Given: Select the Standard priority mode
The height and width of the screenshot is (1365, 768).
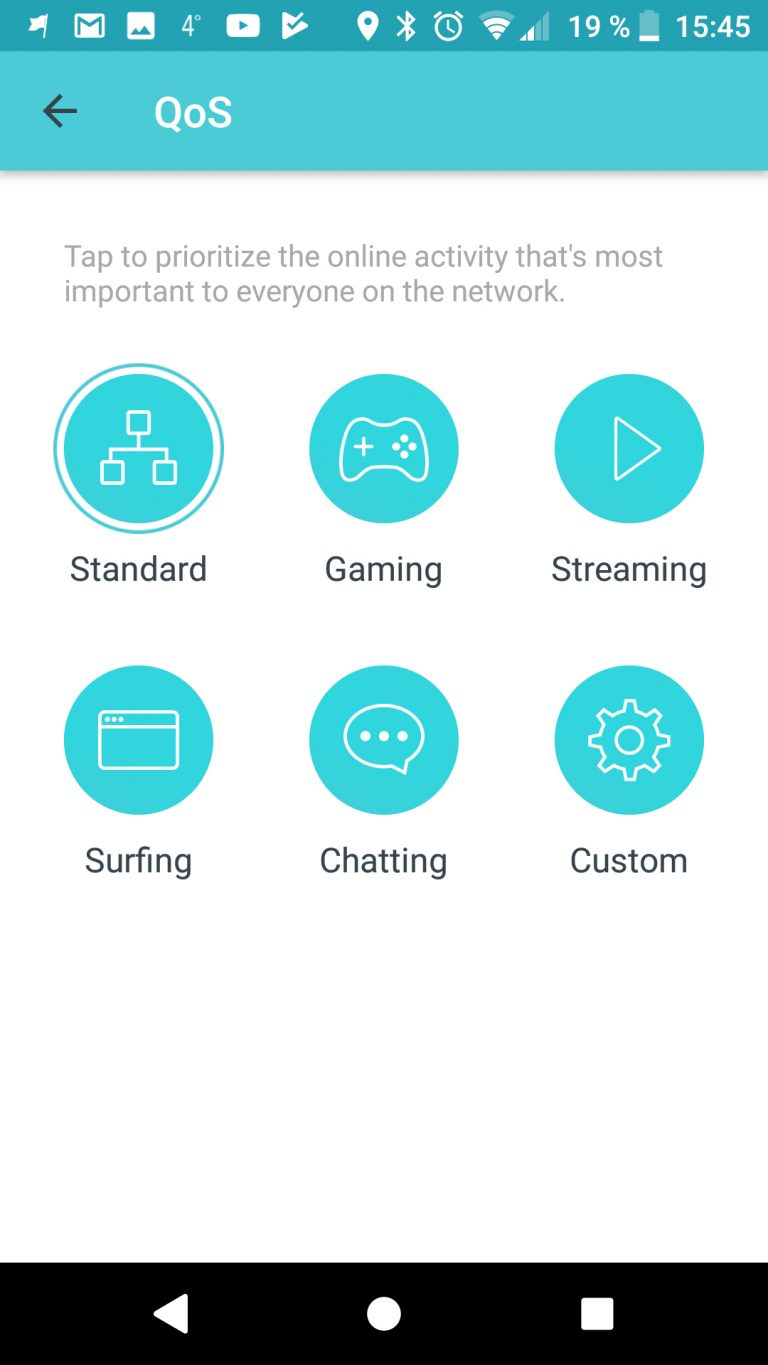Looking at the screenshot, I should [138, 448].
